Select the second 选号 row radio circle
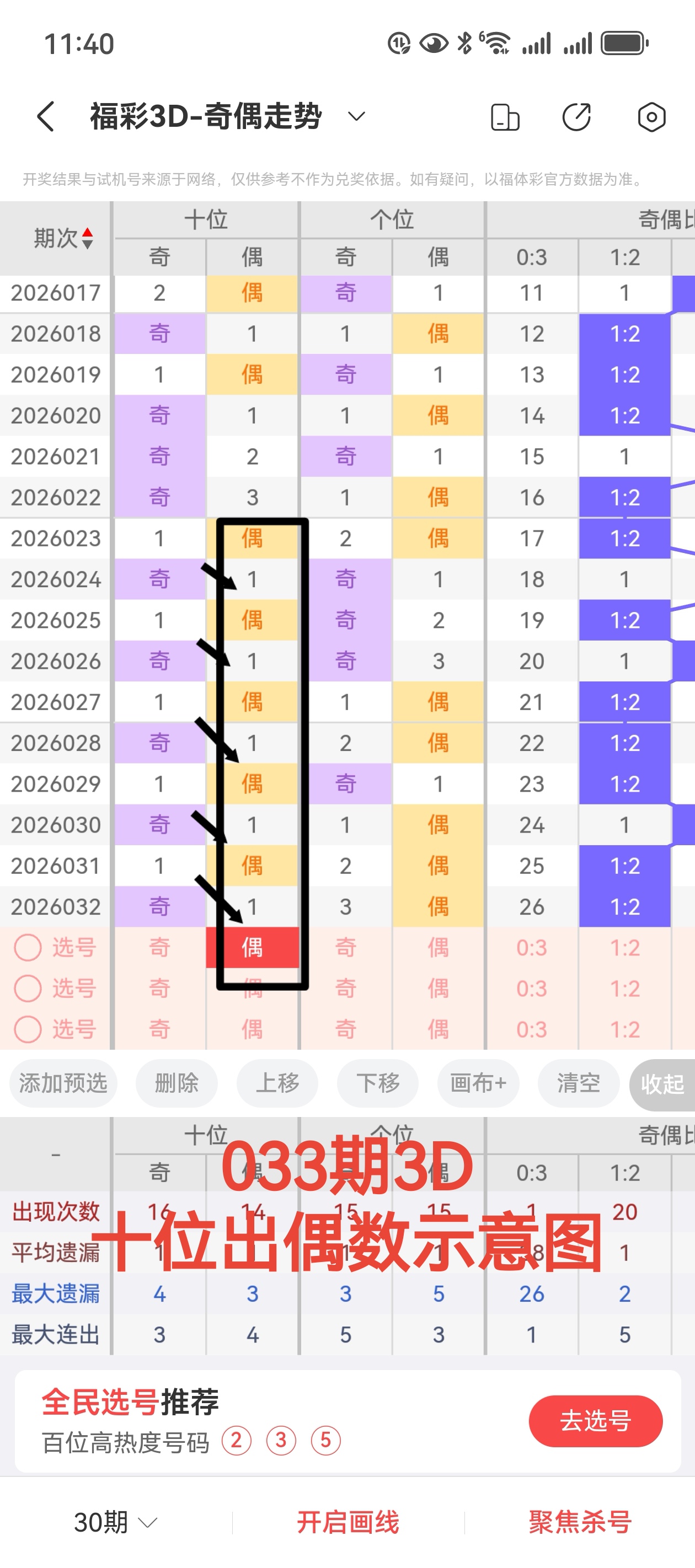The width and height of the screenshot is (695, 1568). (x=28, y=989)
